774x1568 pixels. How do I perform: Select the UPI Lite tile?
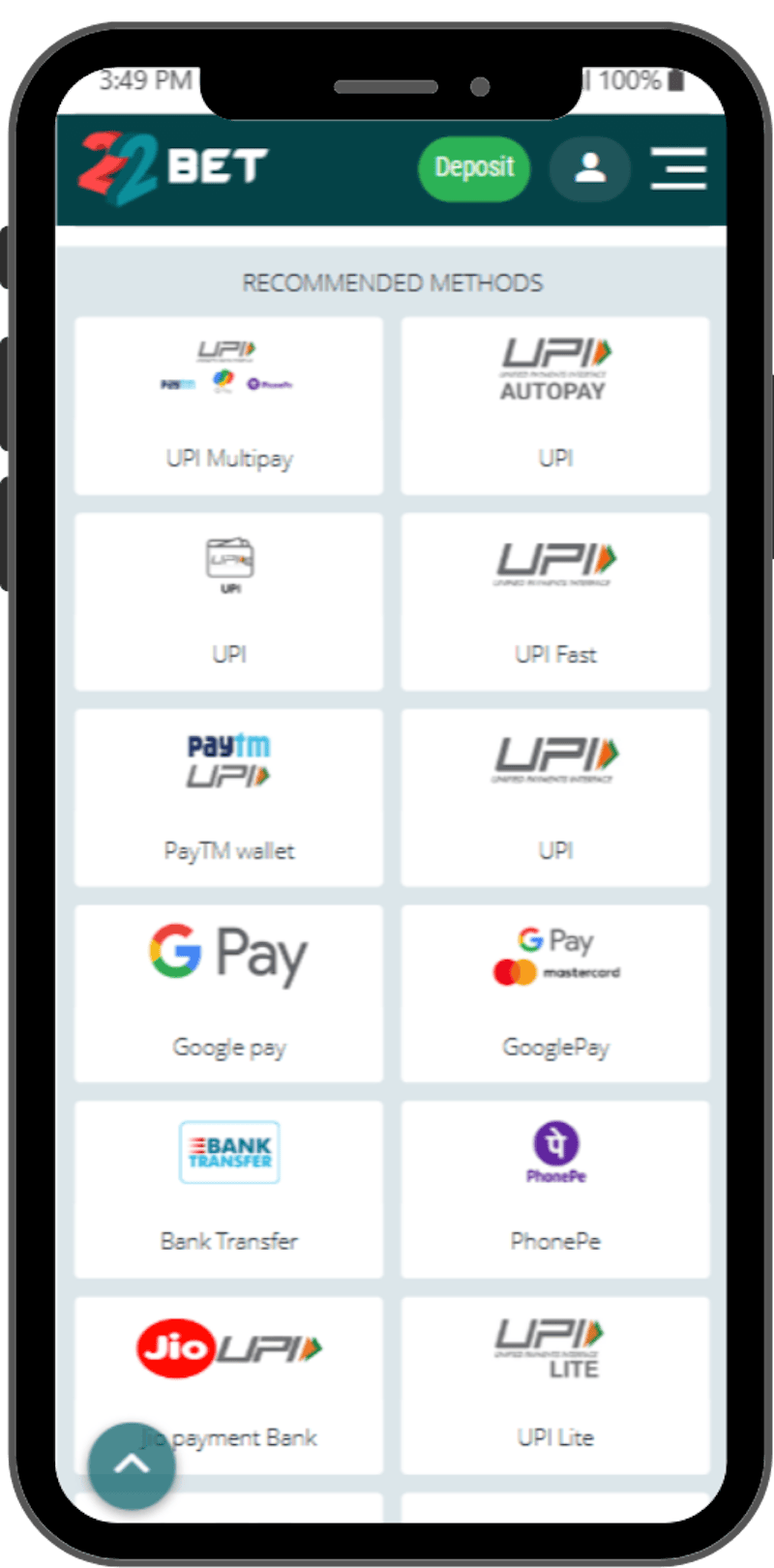tap(555, 1385)
